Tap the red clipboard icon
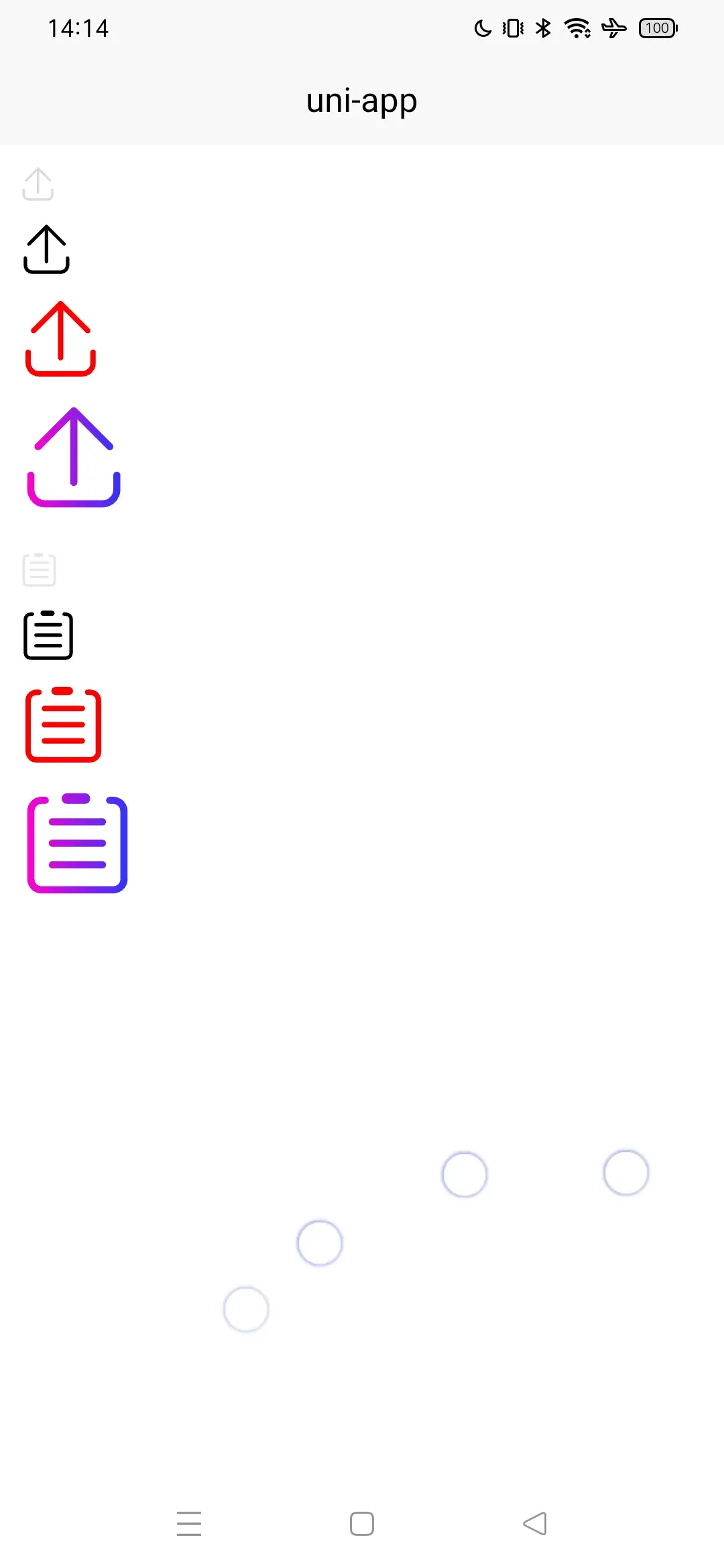This screenshot has height=1568, width=724. (x=64, y=724)
